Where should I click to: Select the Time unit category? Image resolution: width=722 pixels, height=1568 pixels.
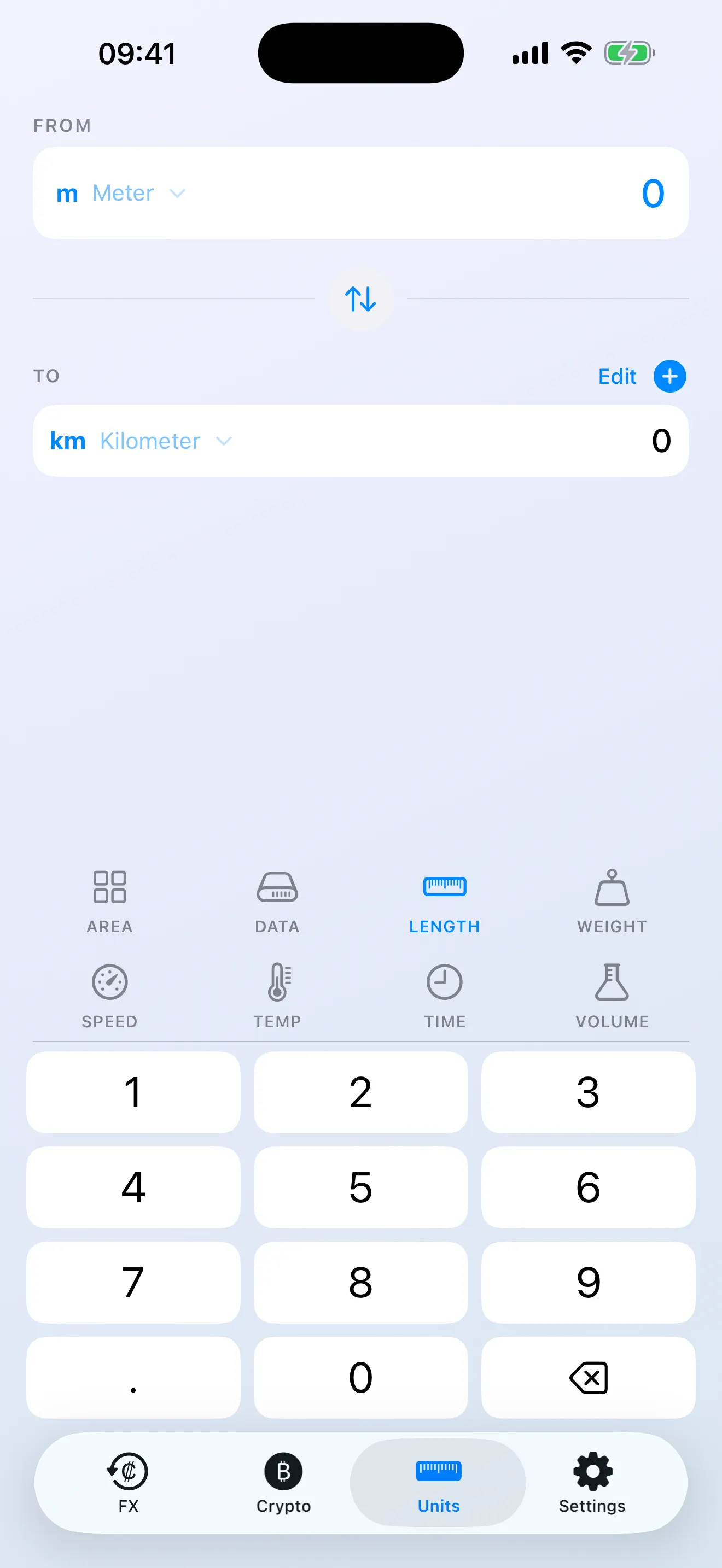(444, 995)
